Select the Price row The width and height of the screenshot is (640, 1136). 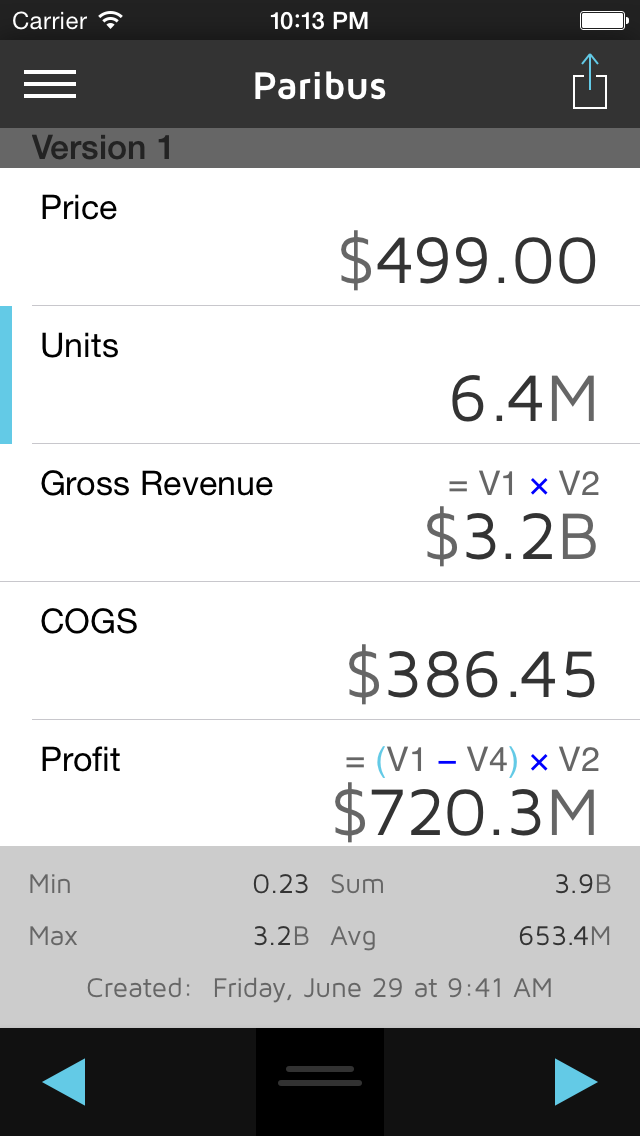click(320, 238)
